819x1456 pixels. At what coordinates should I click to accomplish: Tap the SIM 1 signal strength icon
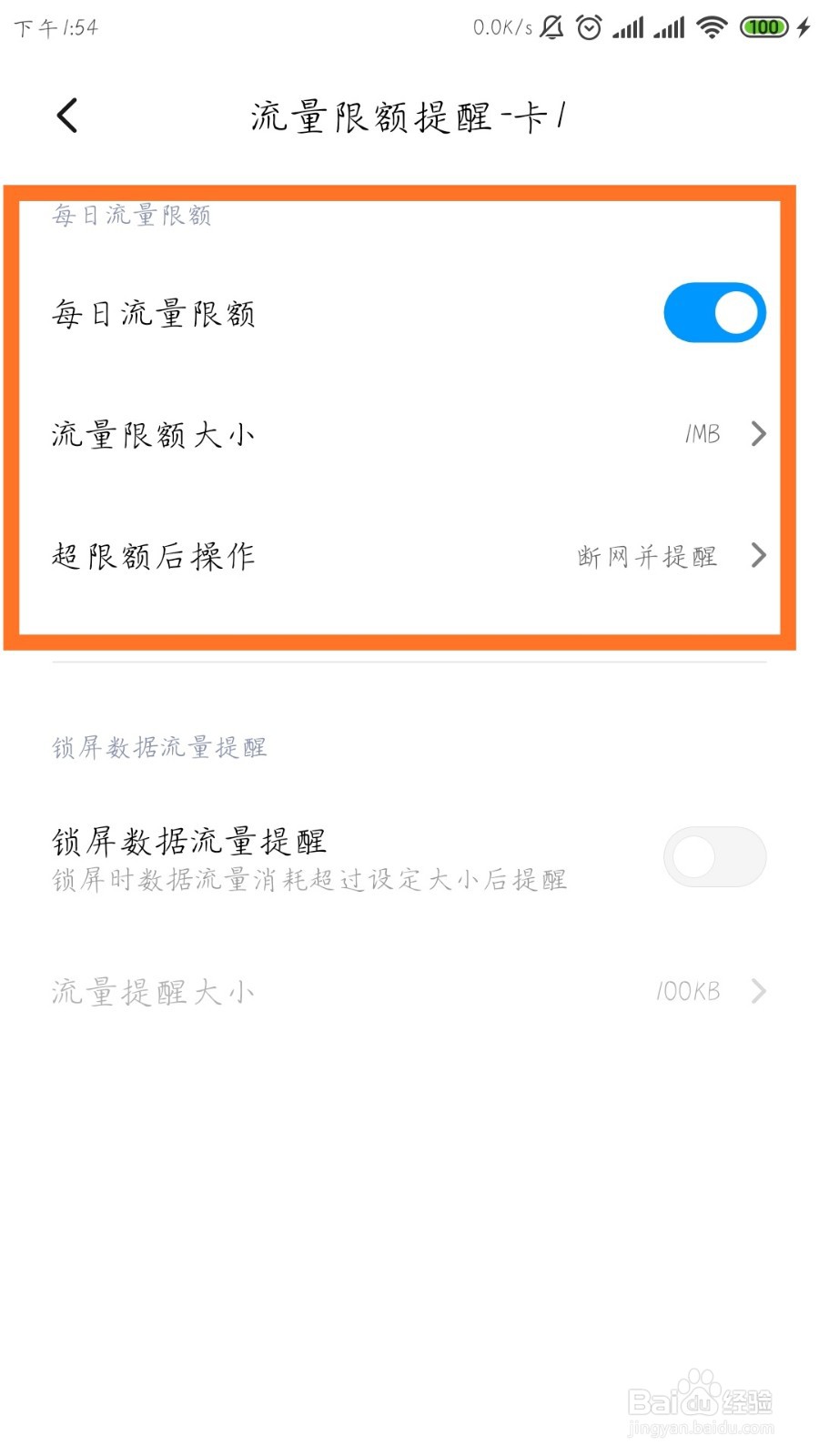(626, 27)
